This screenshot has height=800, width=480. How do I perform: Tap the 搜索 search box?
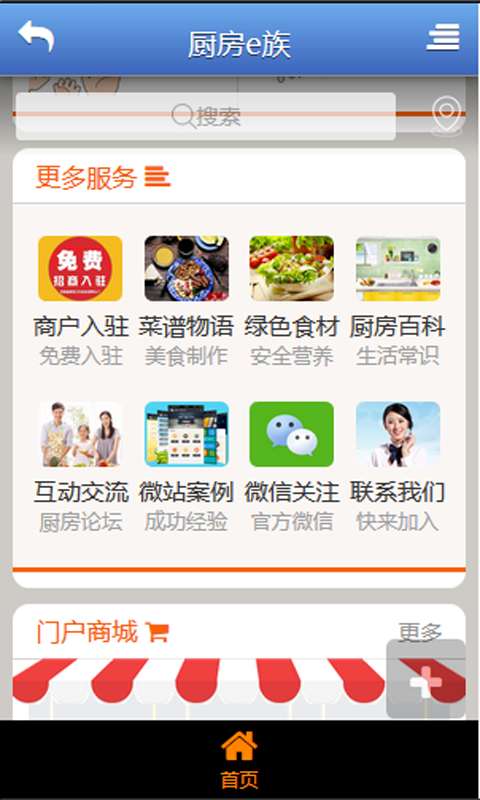pos(206,116)
